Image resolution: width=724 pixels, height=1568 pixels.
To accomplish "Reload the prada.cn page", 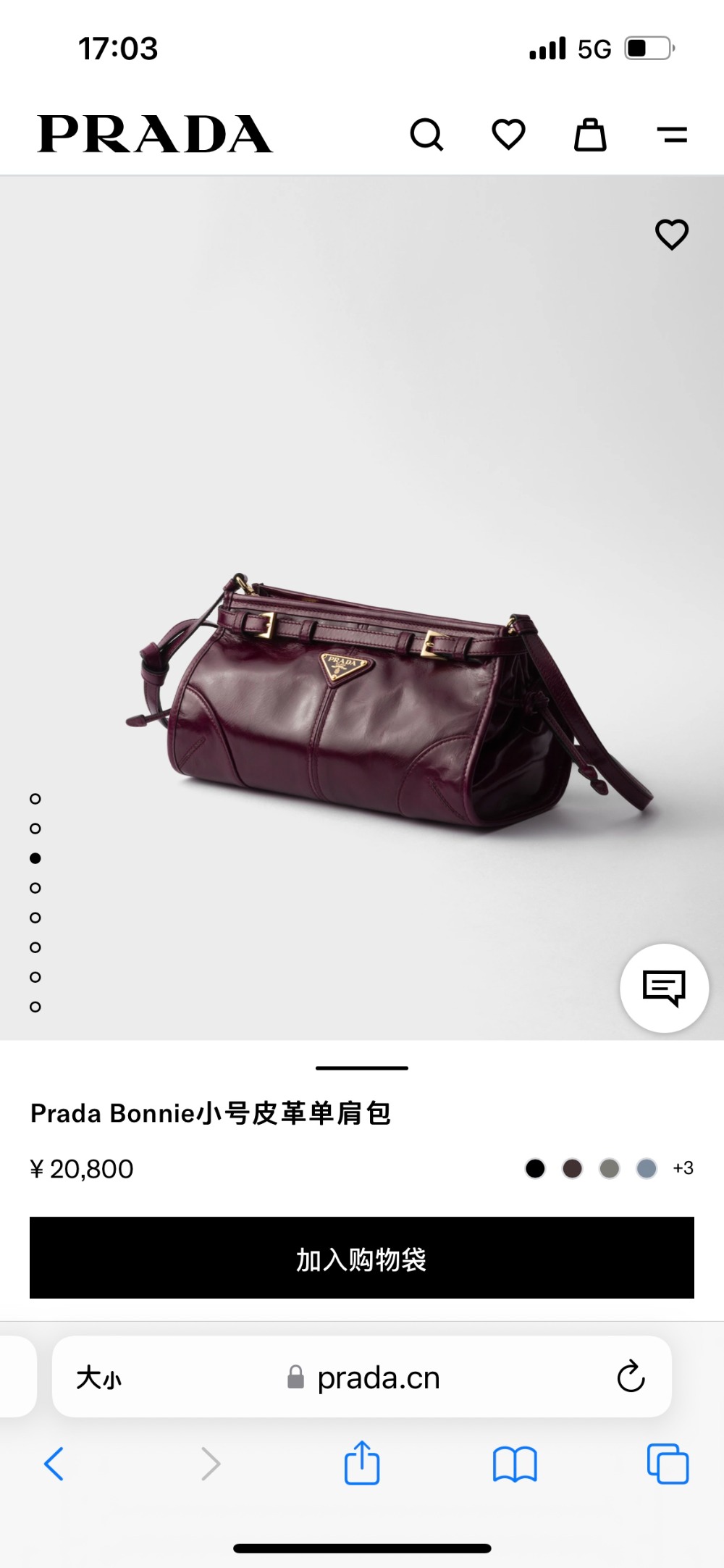I will pyautogui.click(x=631, y=1377).
